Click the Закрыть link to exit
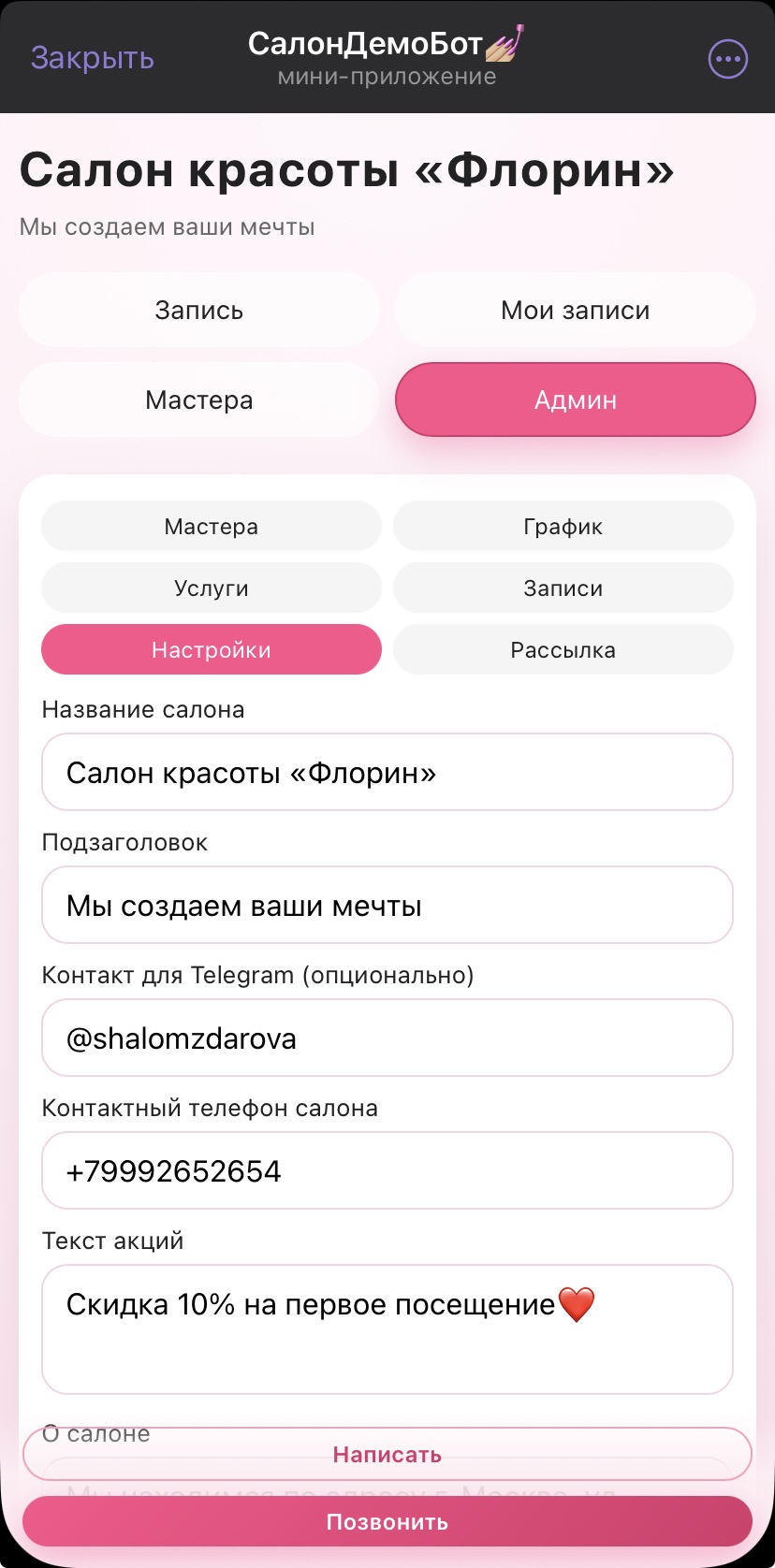The image size is (775, 1568). pyautogui.click(x=91, y=58)
